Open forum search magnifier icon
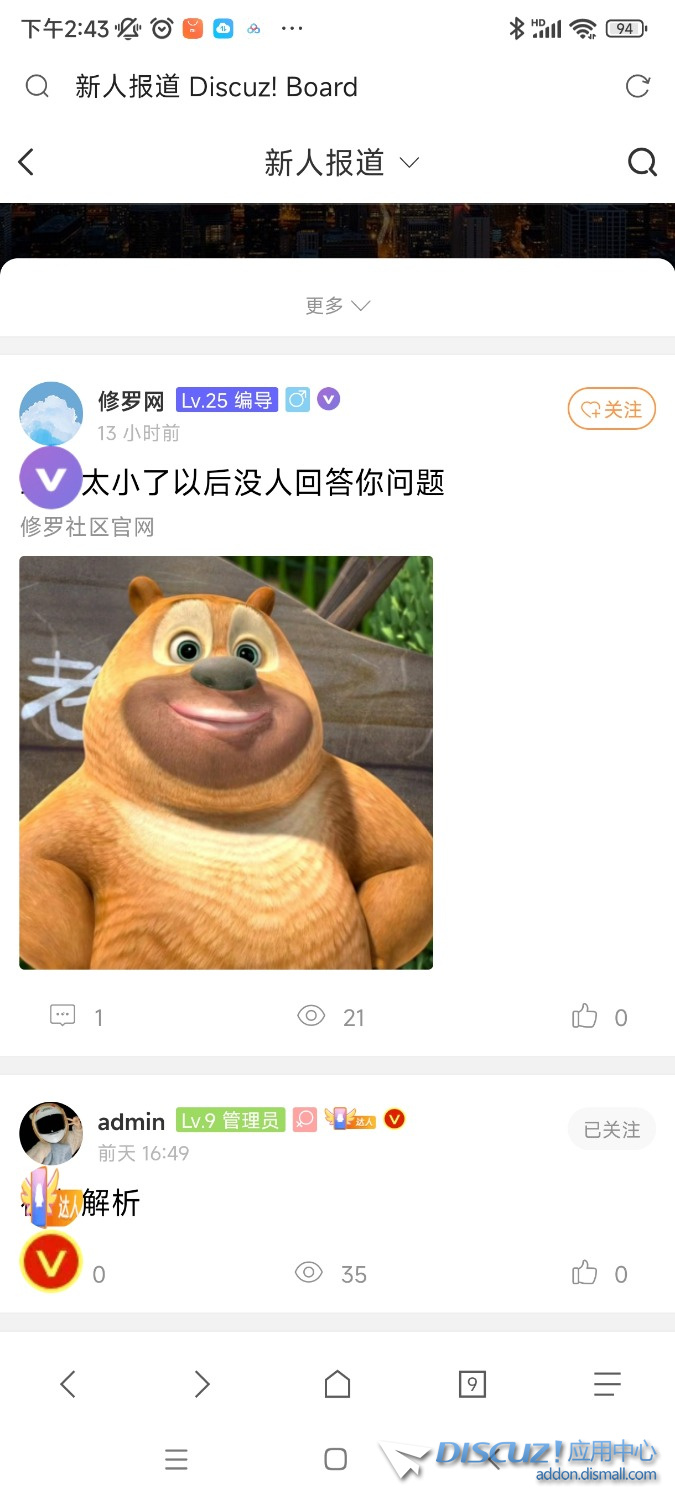 coord(642,162)
